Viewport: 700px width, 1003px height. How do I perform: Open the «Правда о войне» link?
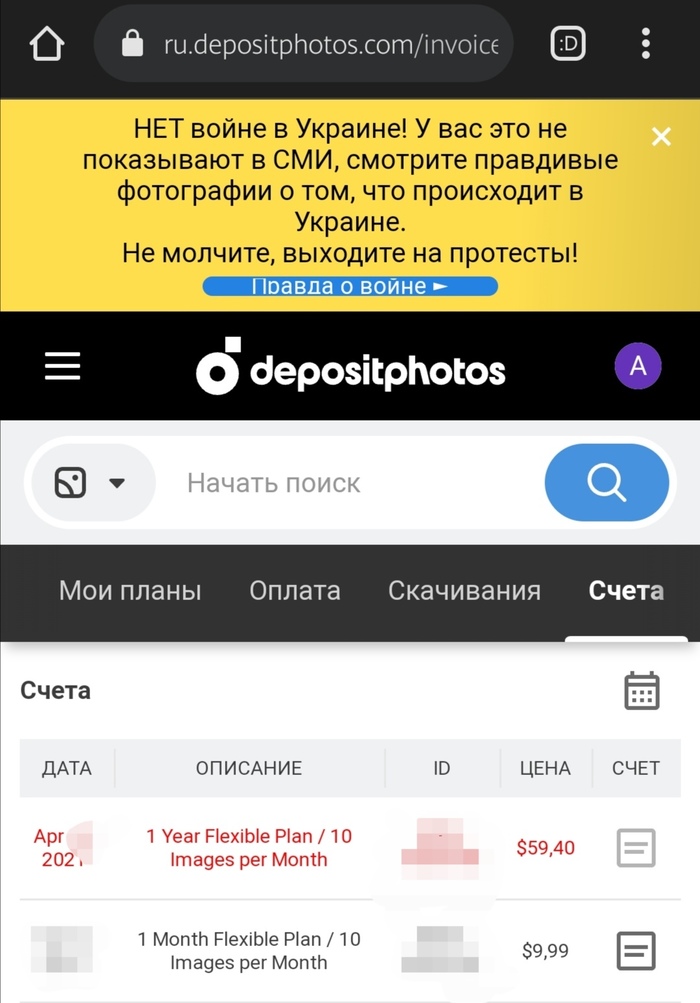[x=349, y=287]
